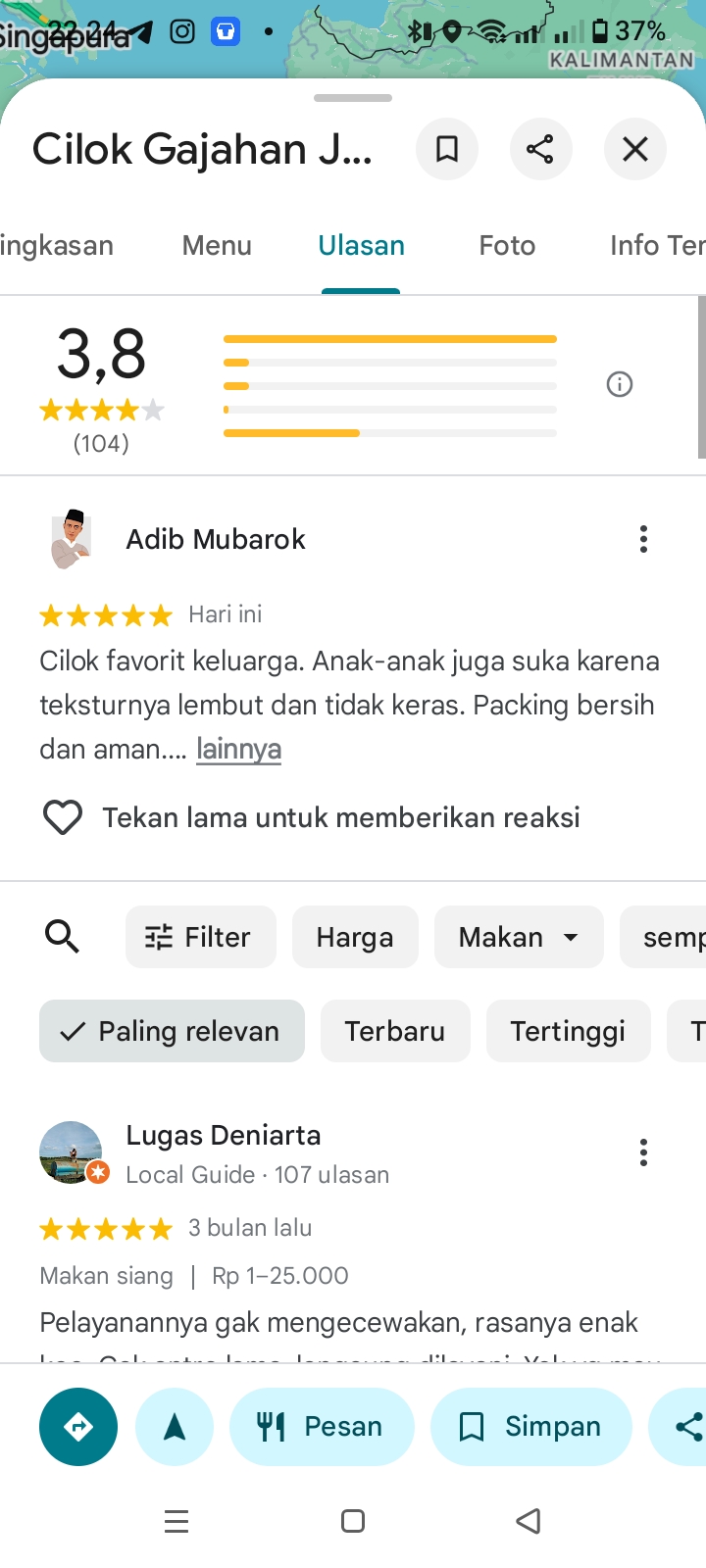Switch to the Menu tab
This screenshot has height=1568, width=706.
(217, 245)
